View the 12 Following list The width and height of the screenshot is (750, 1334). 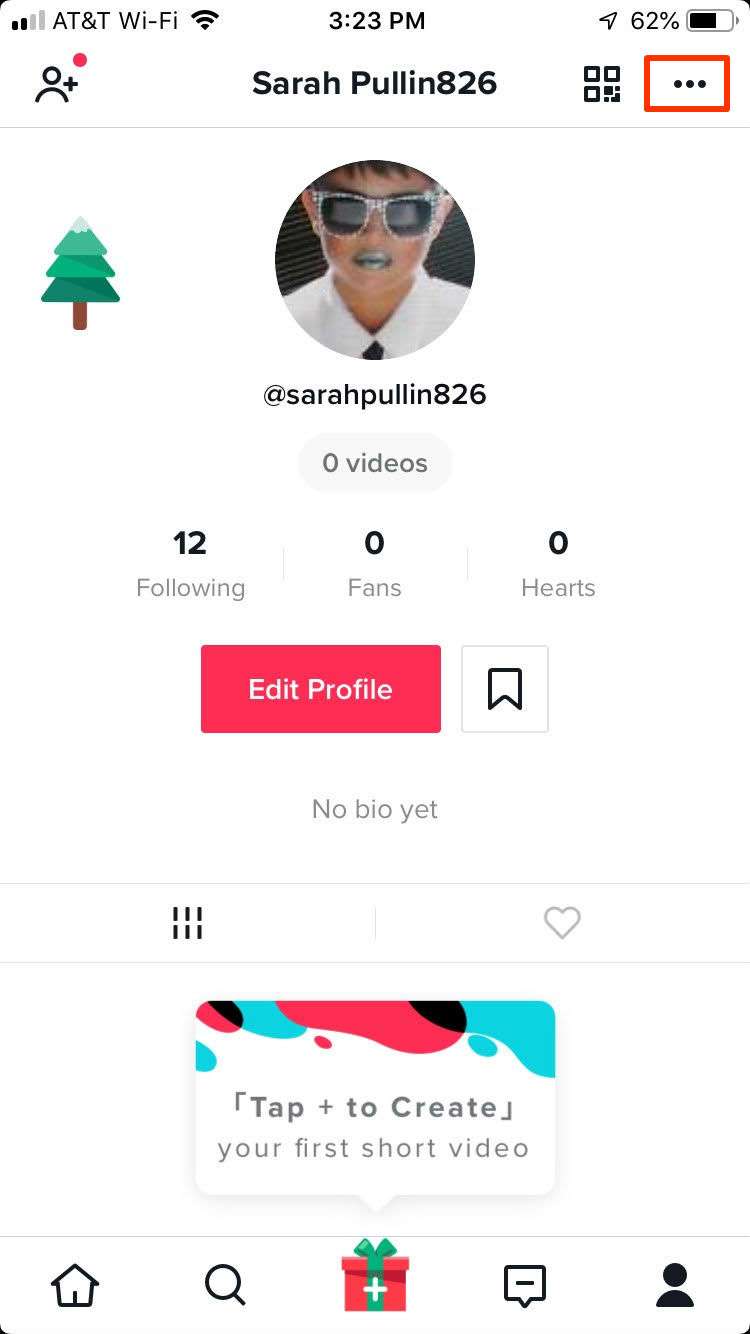190,564
